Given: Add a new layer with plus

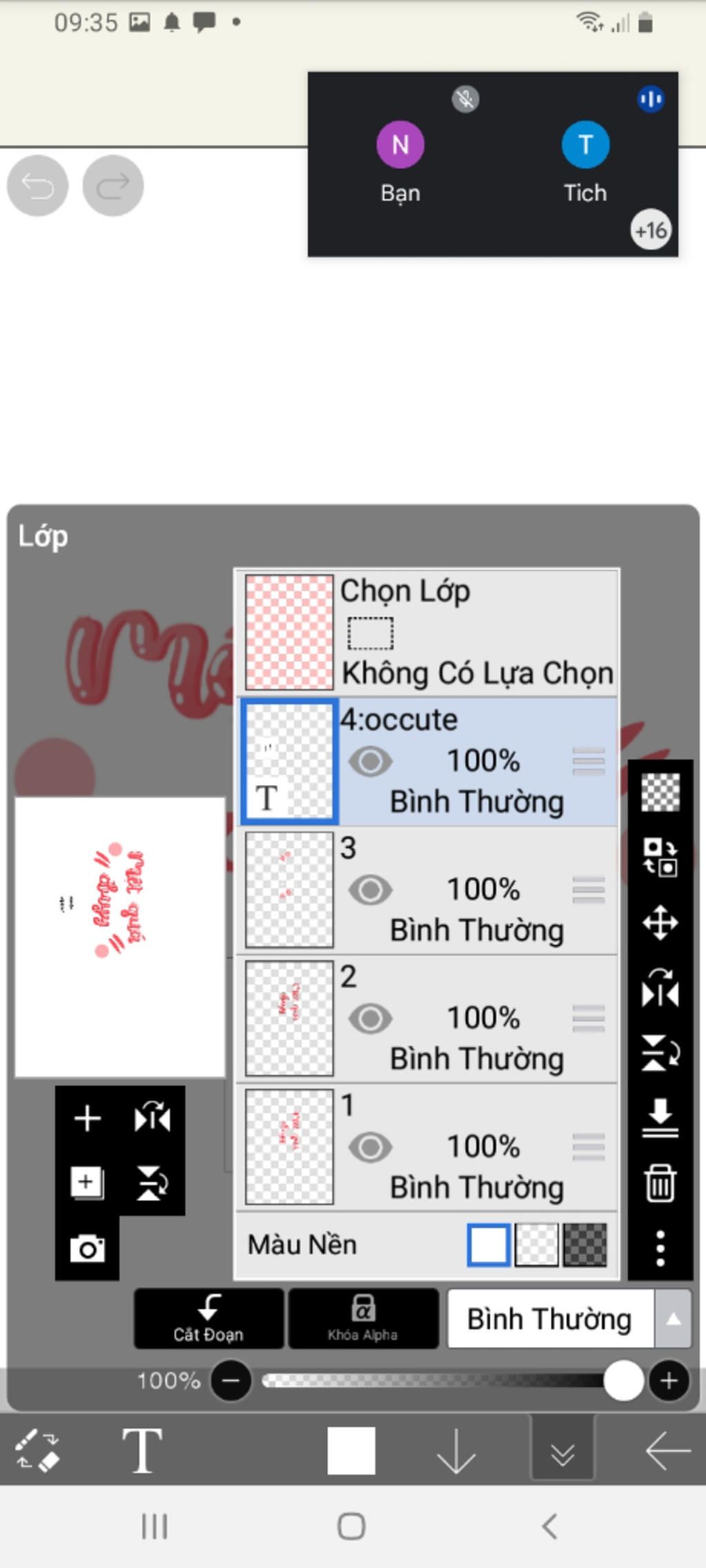Looking at the screenshot, I should coord(88,1118).
